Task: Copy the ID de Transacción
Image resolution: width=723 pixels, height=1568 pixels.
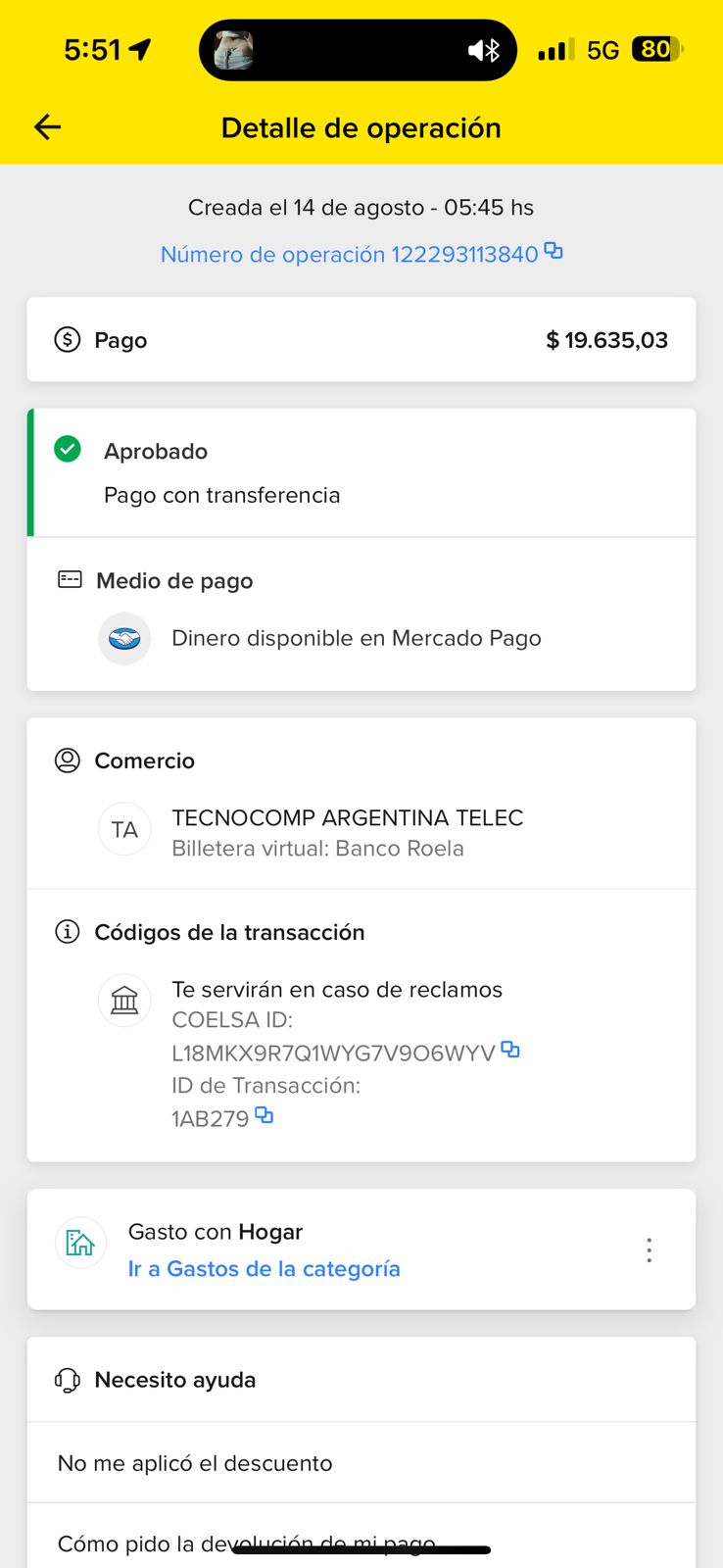Action: pos(265,1116)
